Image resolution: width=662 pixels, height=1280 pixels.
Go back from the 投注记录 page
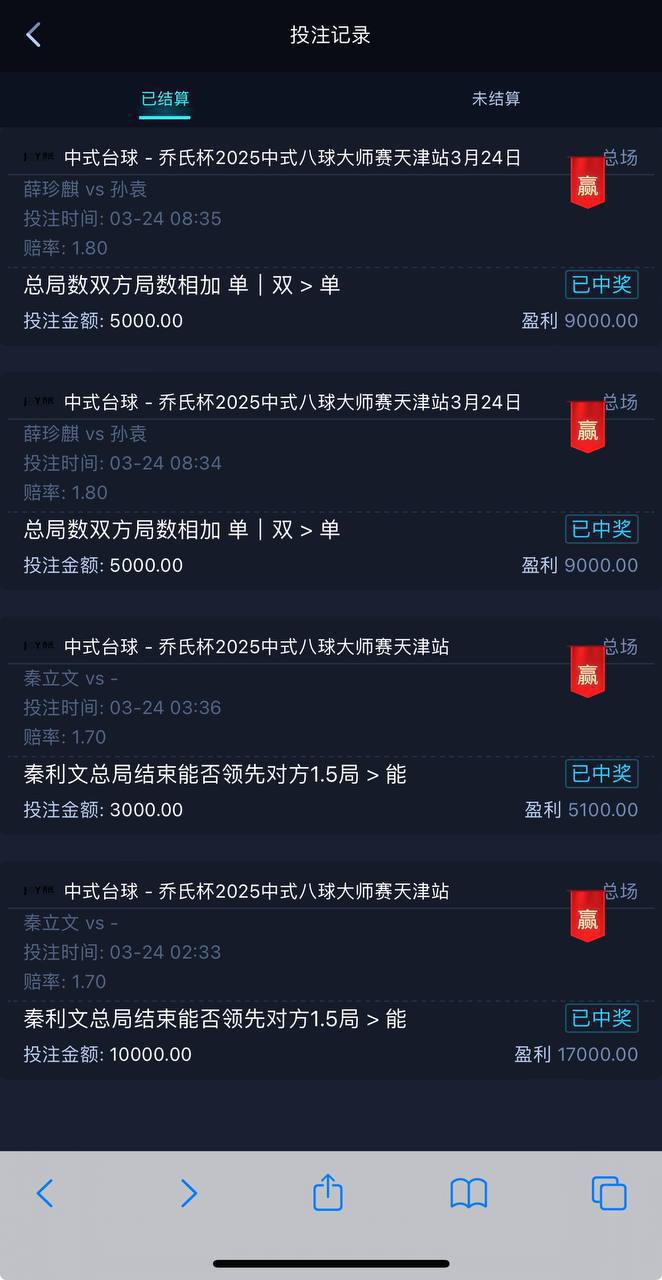pyautogui.click(x=33, y=35)
